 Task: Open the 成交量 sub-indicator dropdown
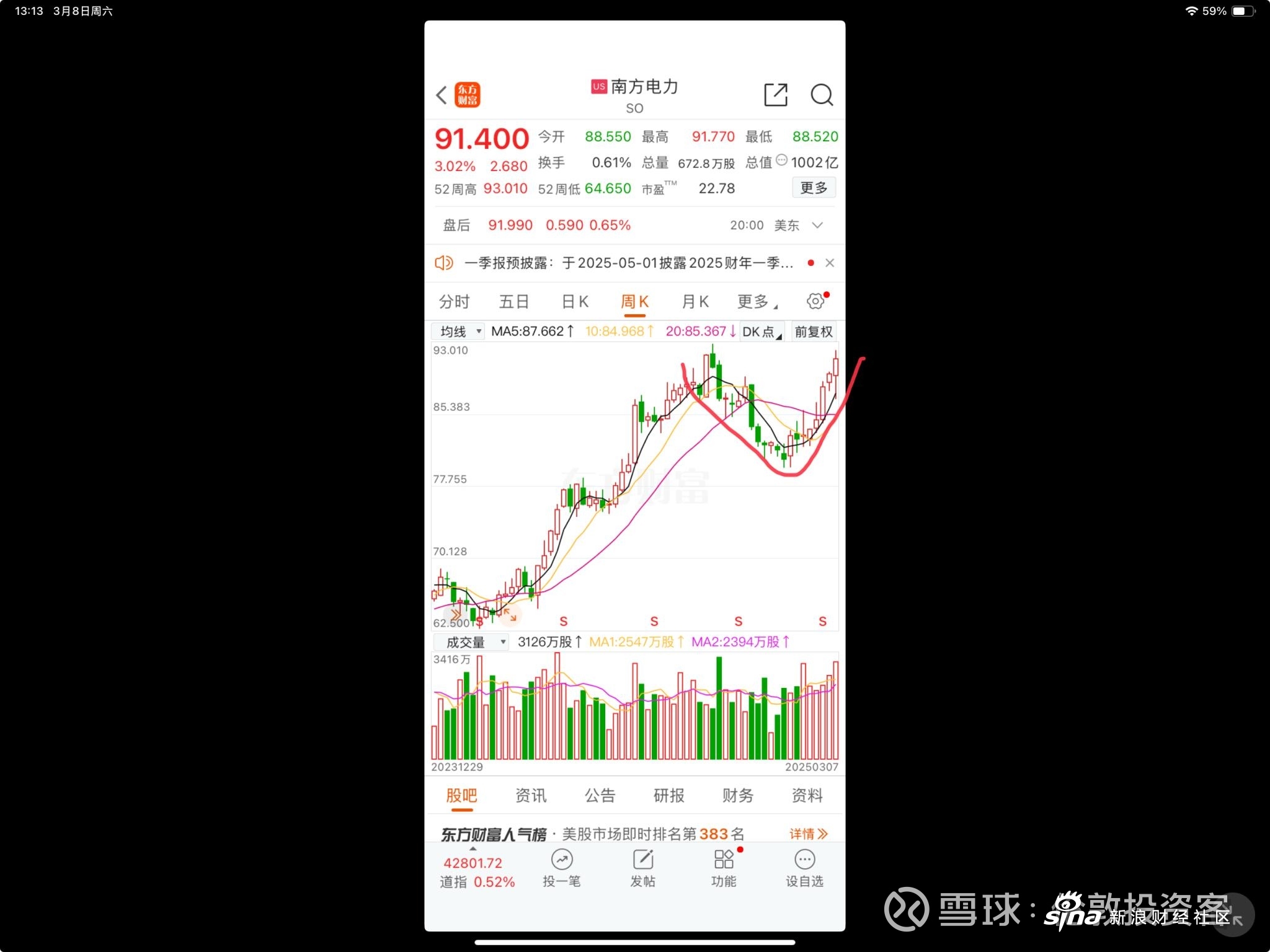[x=471, y=642]
